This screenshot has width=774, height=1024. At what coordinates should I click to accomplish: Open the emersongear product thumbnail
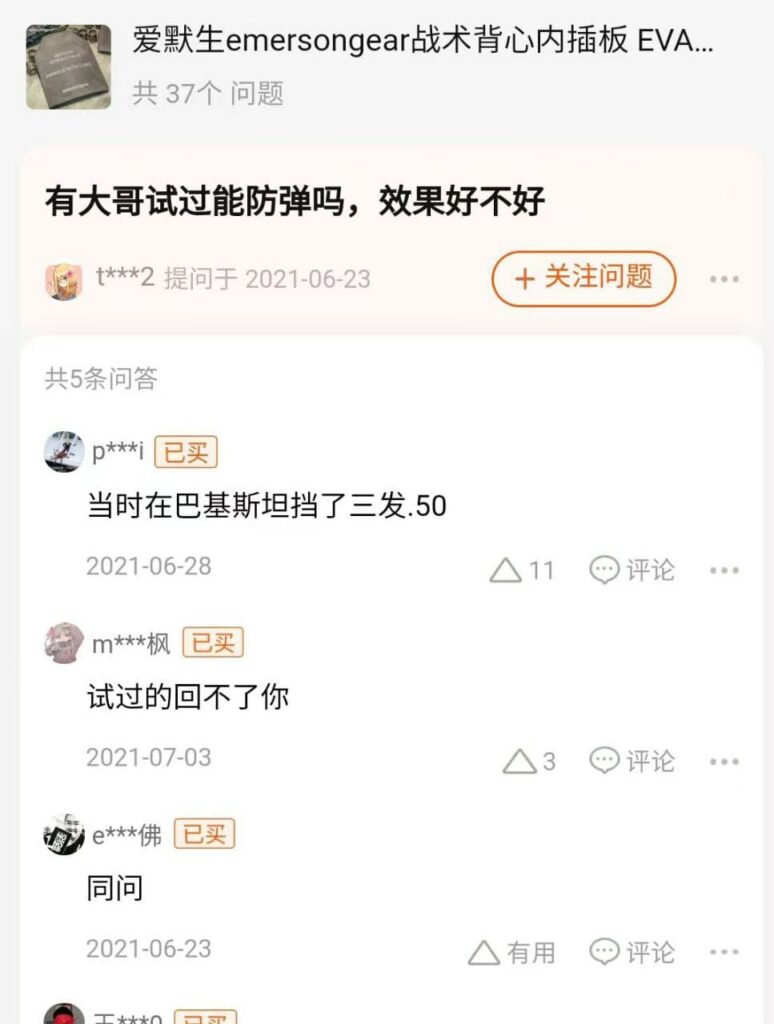coord(68,67)
